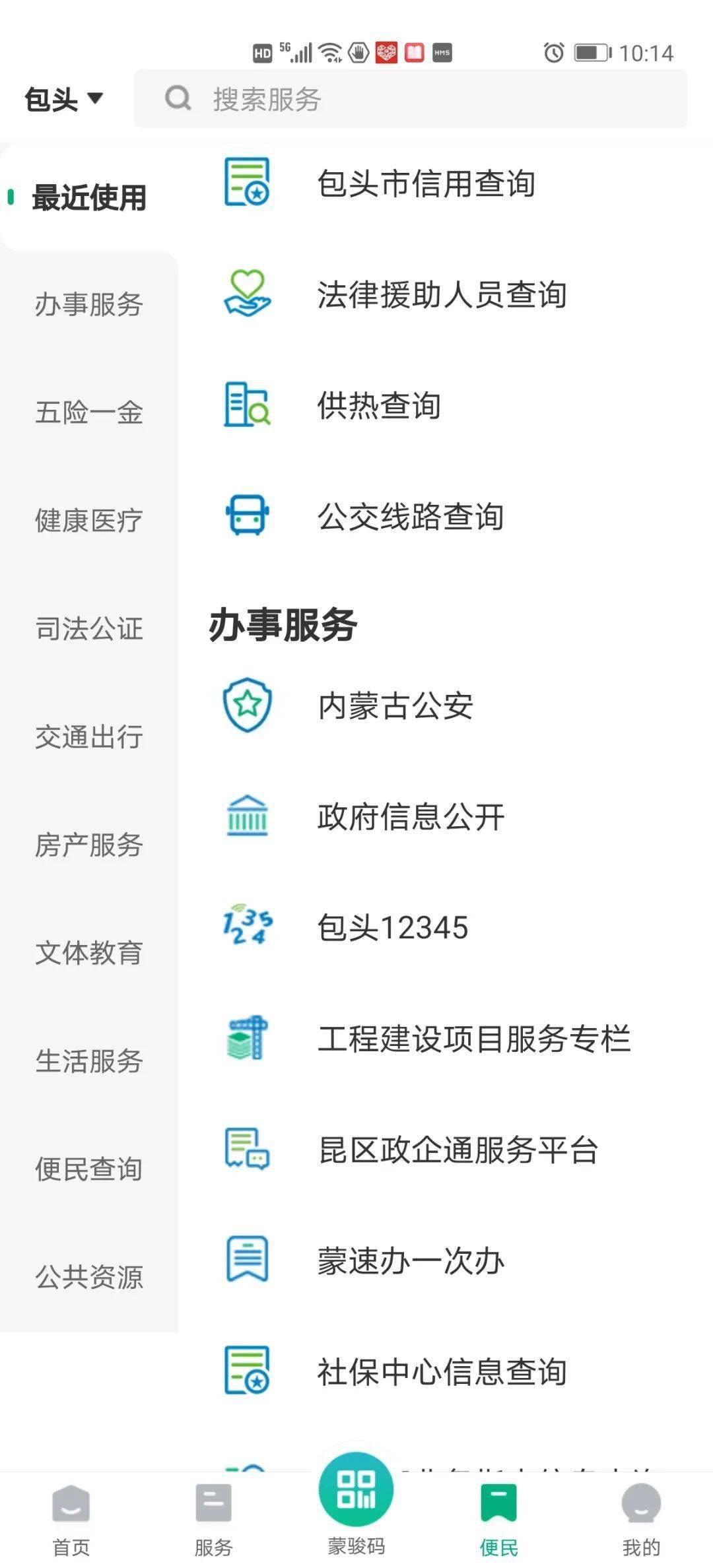
Task: Open 工程建设项目服务专栏
Action: pos(473,1039)
